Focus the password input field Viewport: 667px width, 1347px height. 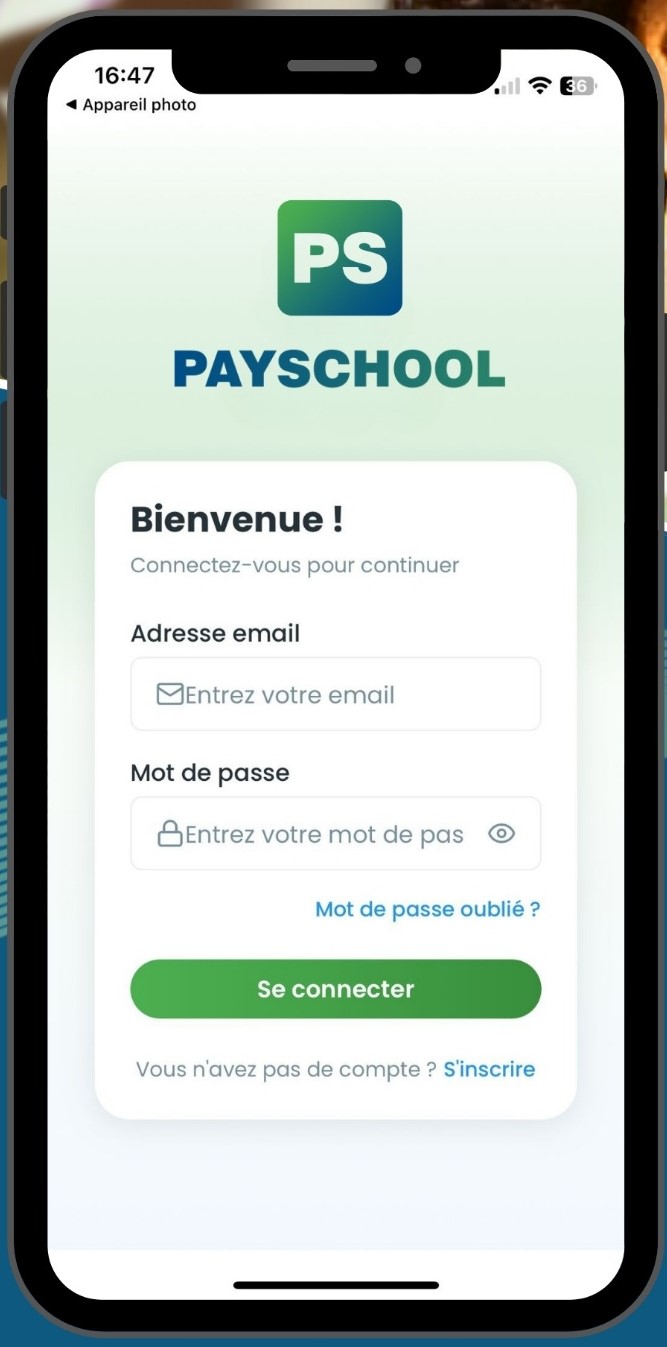(320, 834)
